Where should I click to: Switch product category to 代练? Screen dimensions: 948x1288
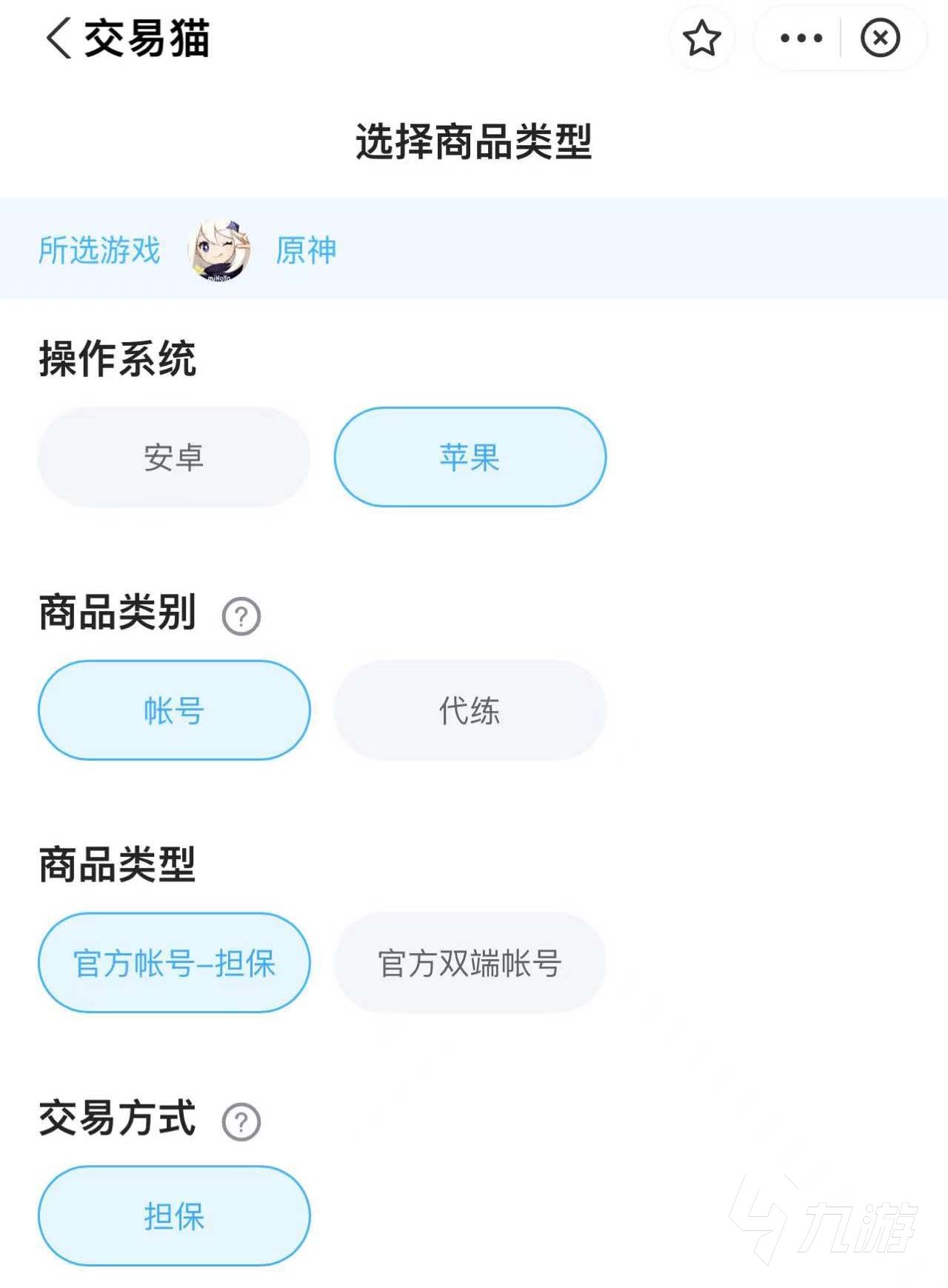click(x=470, y=710)
